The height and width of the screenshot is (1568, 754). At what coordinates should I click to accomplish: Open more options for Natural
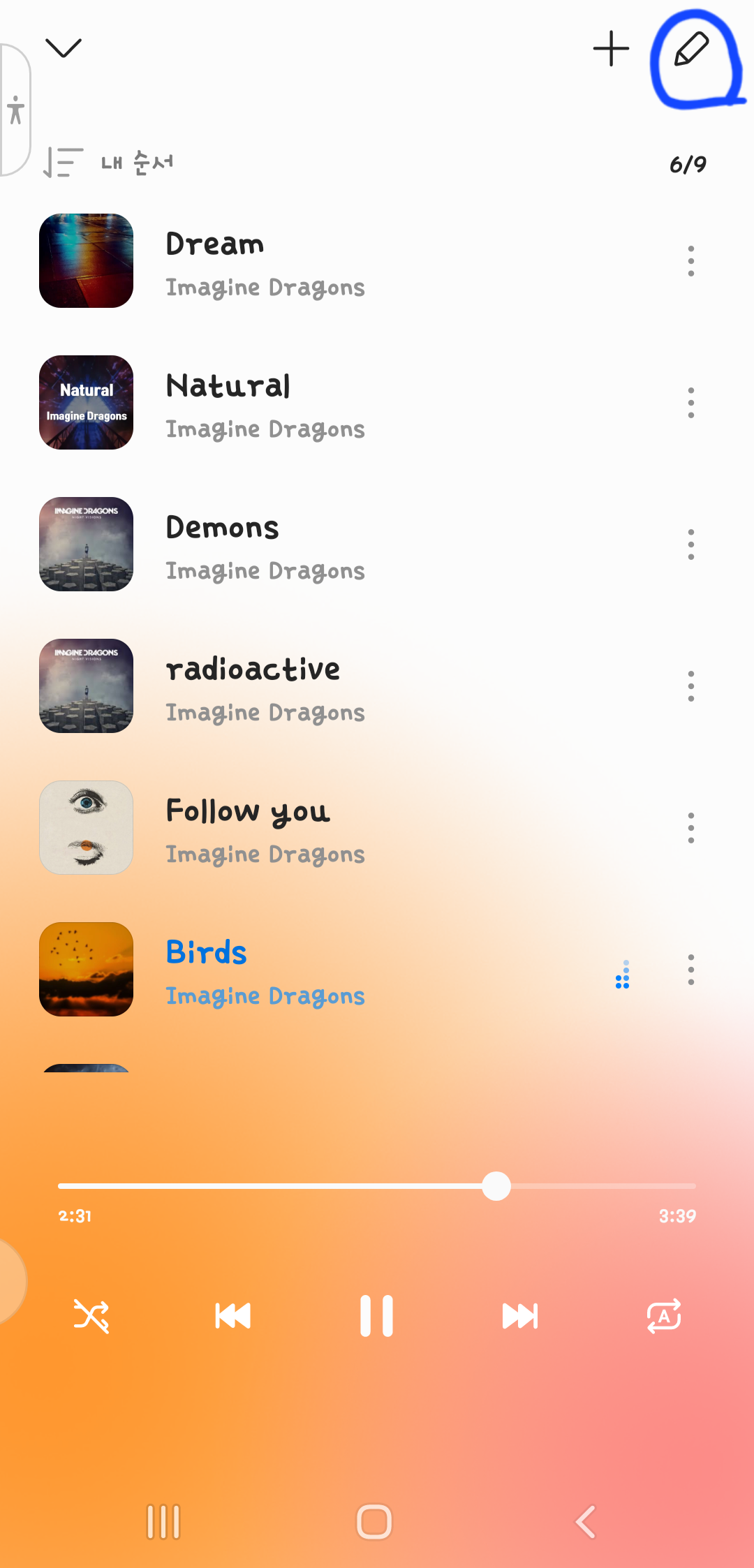coord(690,403)
